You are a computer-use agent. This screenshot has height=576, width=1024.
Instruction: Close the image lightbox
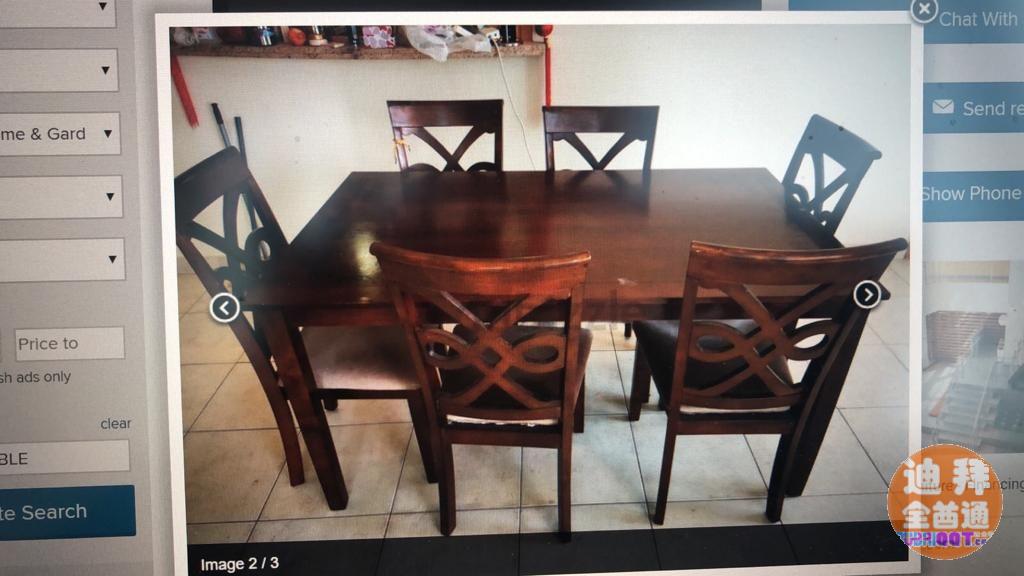(x=923, y=10)
